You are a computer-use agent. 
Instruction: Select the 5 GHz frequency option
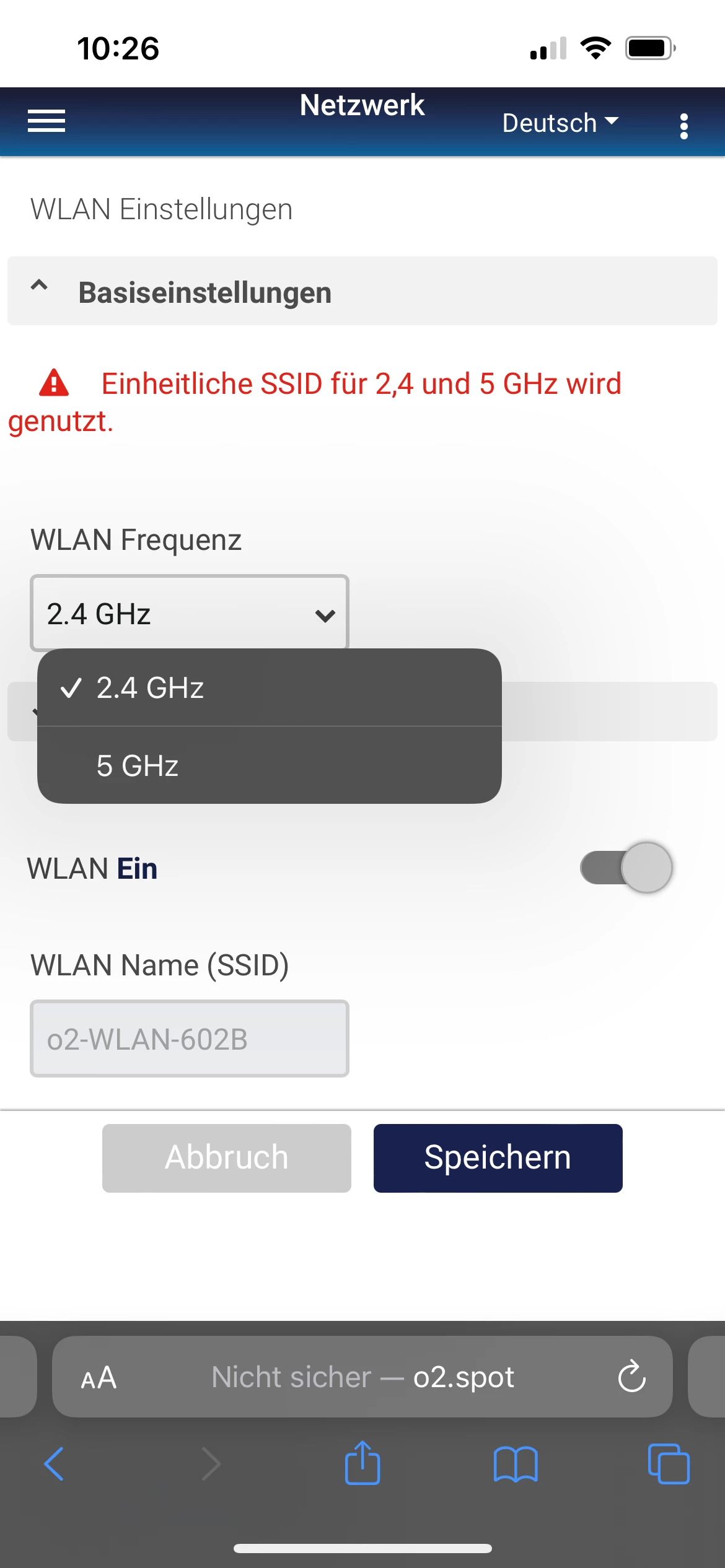[x=270, y=765]
